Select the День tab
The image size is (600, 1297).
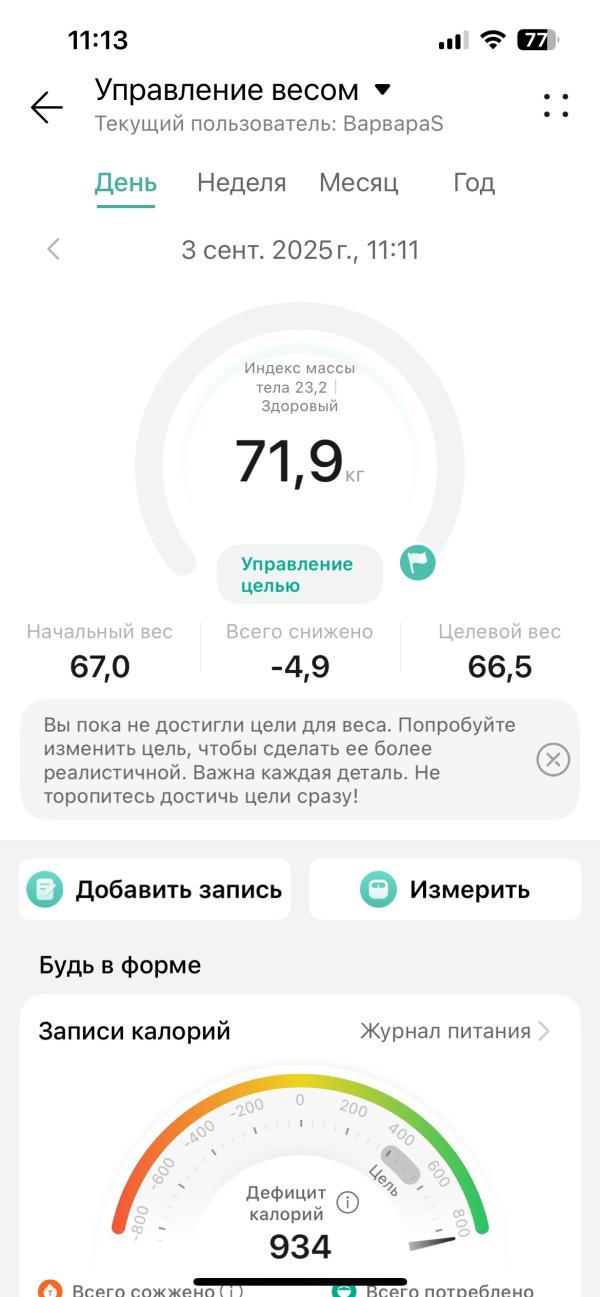point(126,183)
